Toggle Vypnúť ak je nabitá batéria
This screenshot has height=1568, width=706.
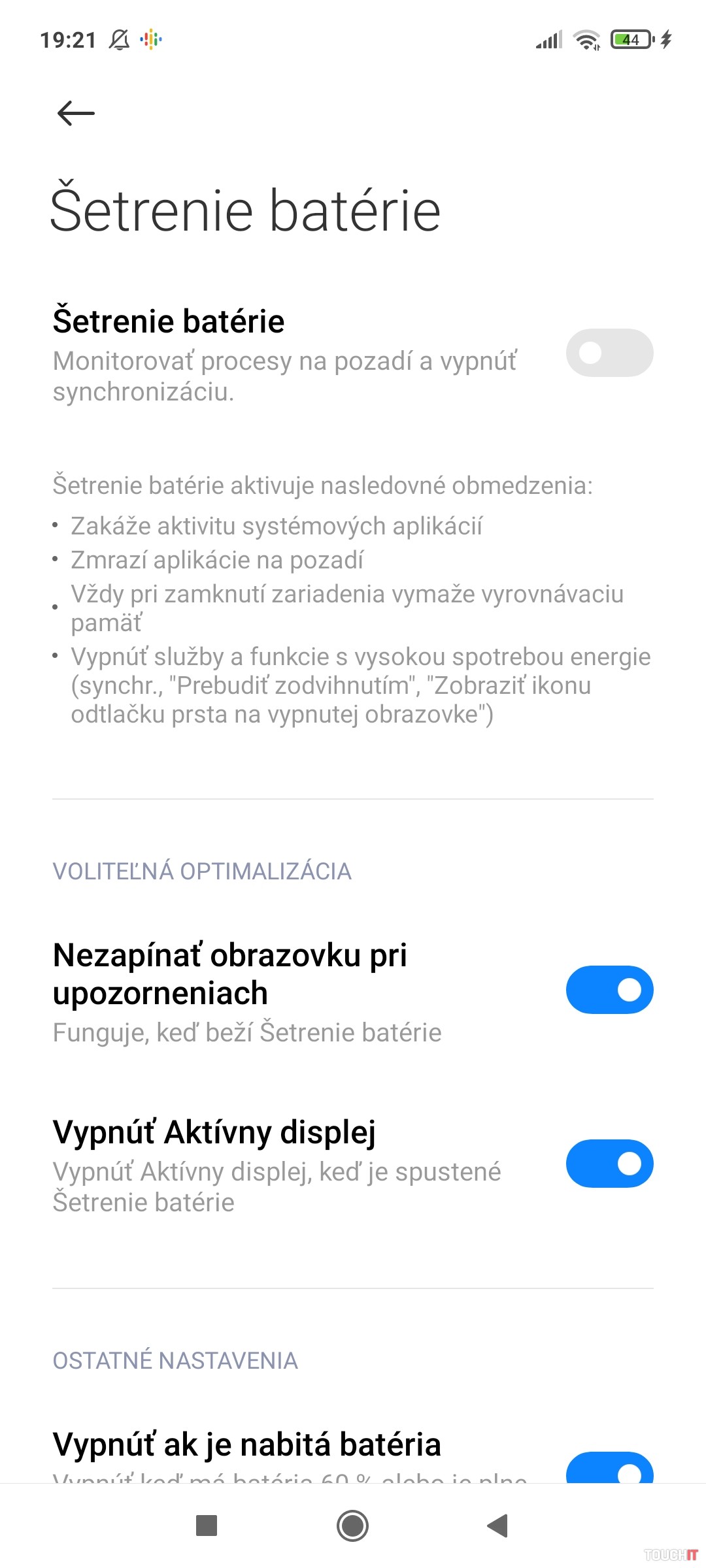609,1469
